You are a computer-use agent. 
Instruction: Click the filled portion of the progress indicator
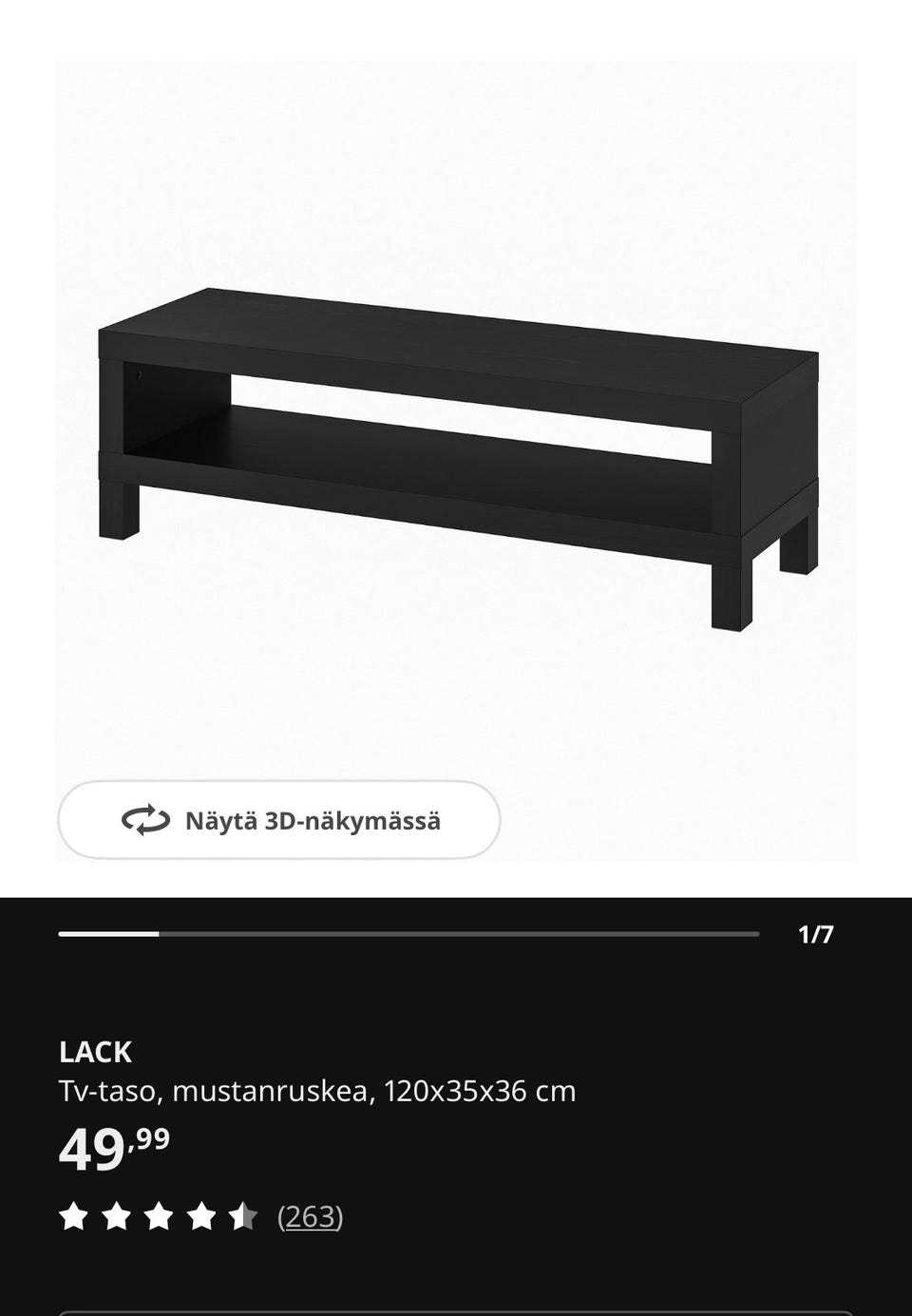[x=109, y=936]
